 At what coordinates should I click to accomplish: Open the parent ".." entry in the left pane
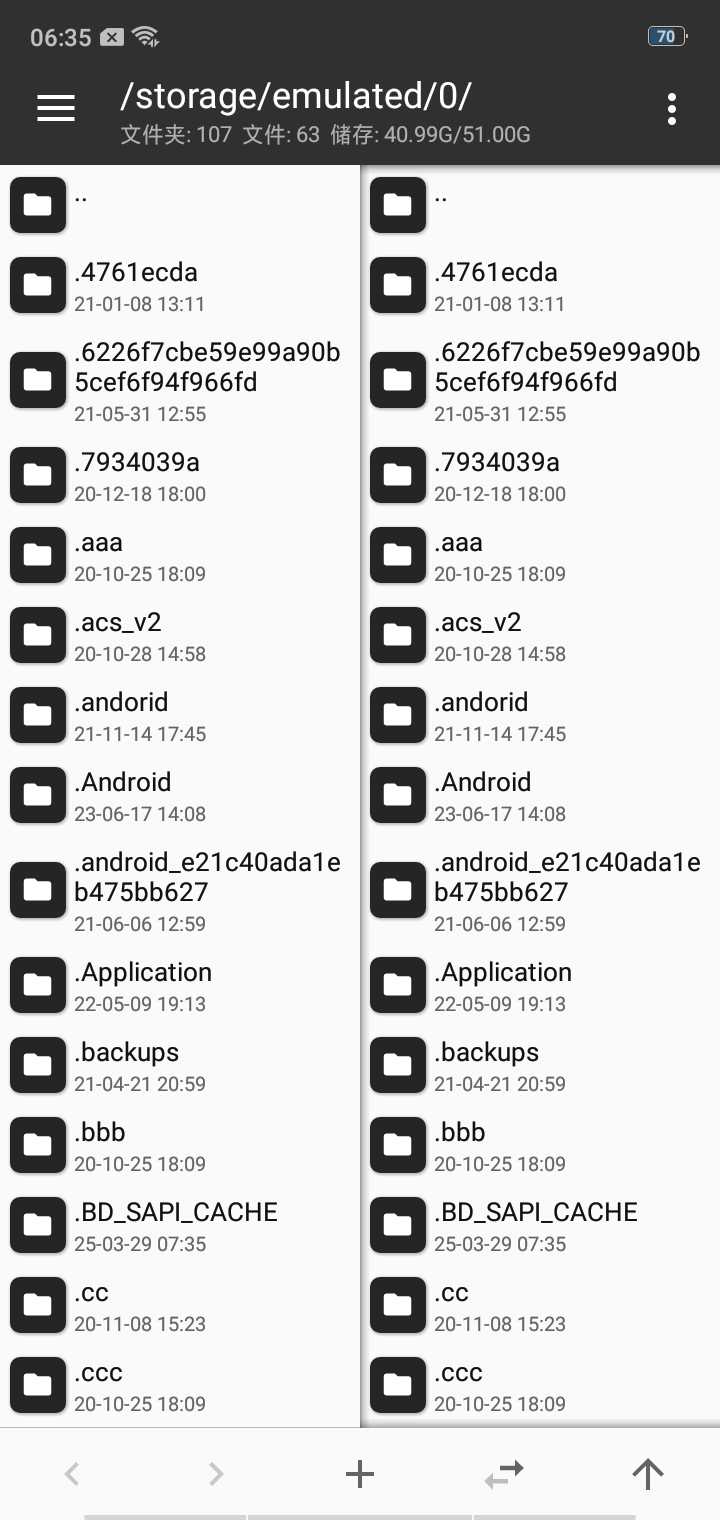(180, 205)
